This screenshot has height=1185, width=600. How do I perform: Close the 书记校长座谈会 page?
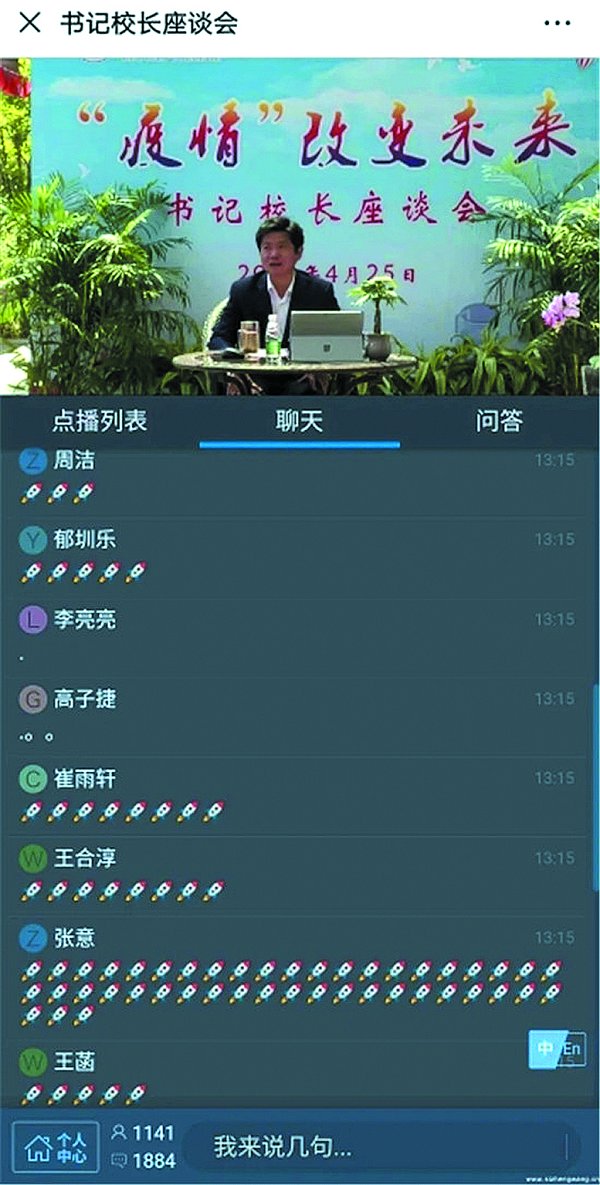click(31, 23)
